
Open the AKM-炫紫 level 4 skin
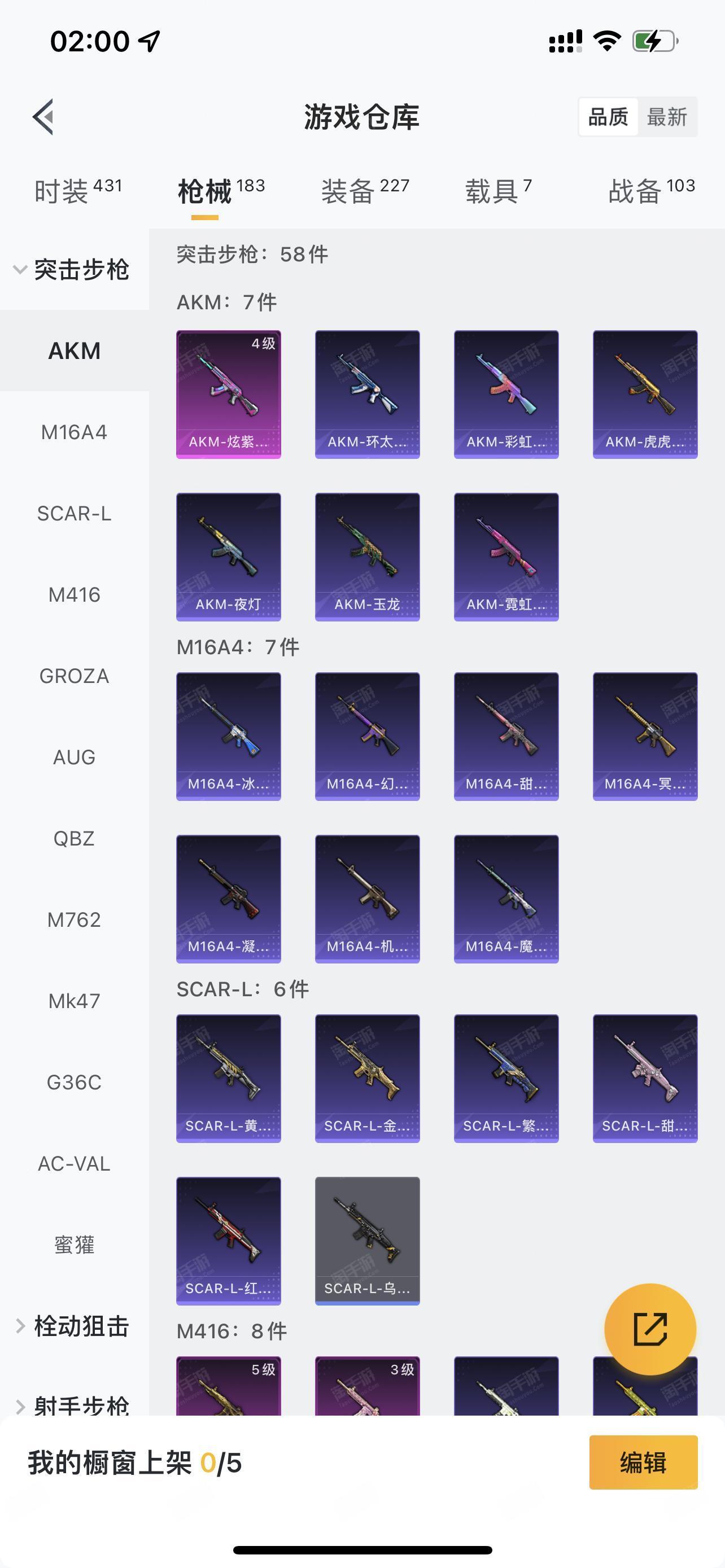pos(228,395)
